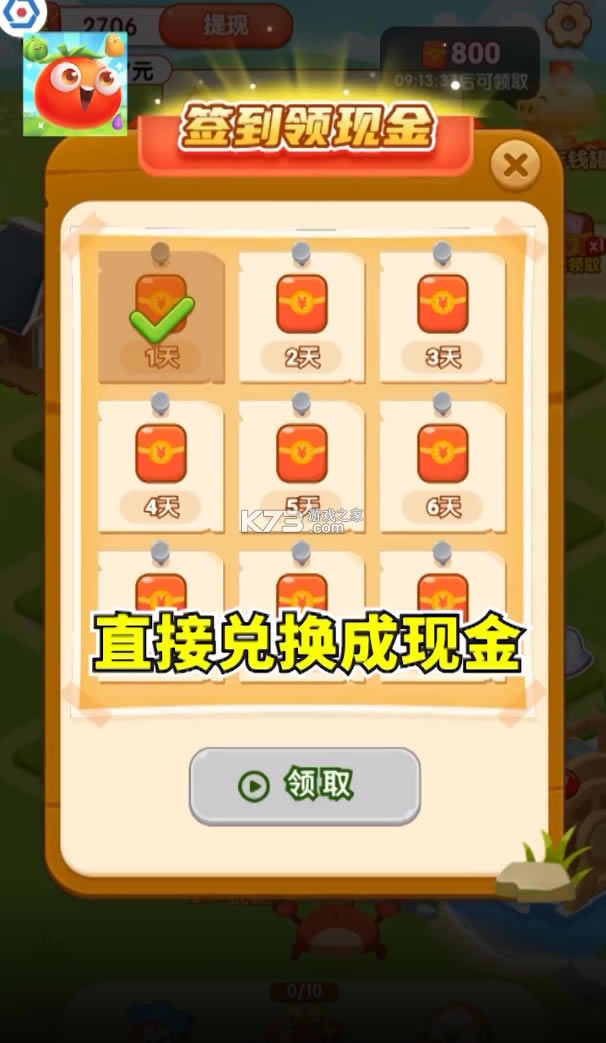This screenshot has height=1043, width=606.
Task: Close the sign-in cash reward dialog
Action: click(x=515, y=165)
